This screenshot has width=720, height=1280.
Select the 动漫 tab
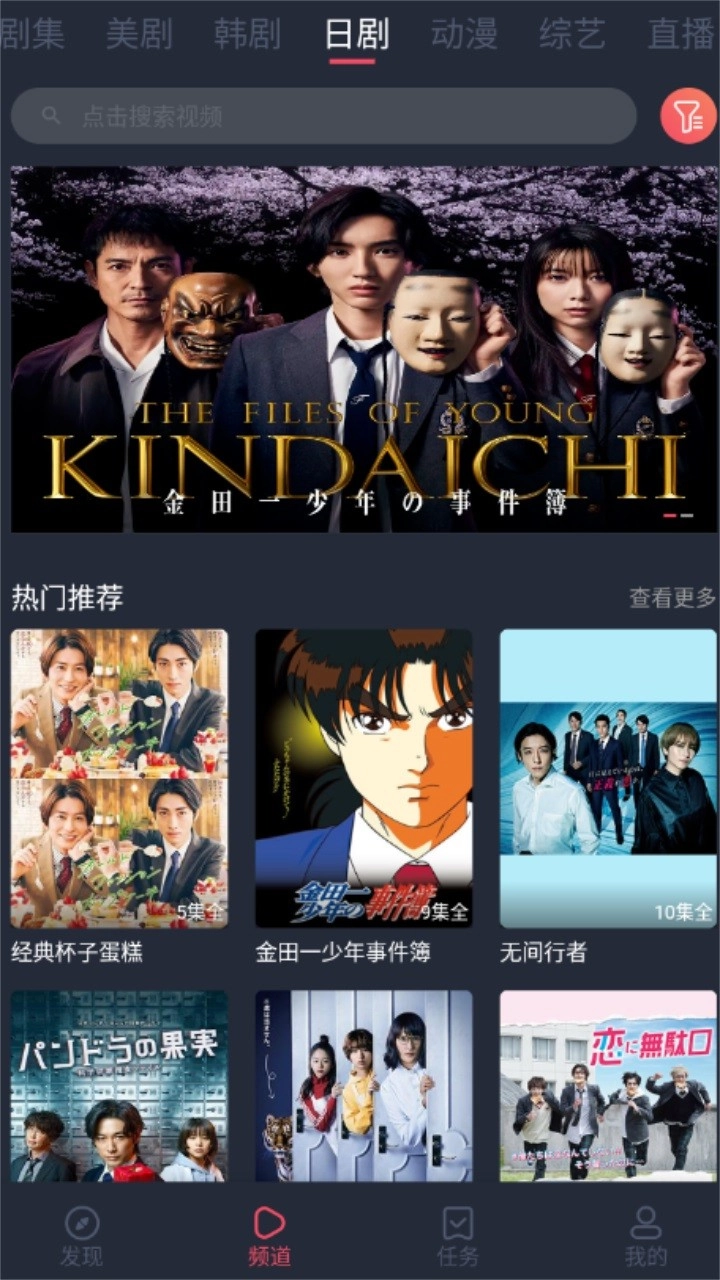click(464, 34)
